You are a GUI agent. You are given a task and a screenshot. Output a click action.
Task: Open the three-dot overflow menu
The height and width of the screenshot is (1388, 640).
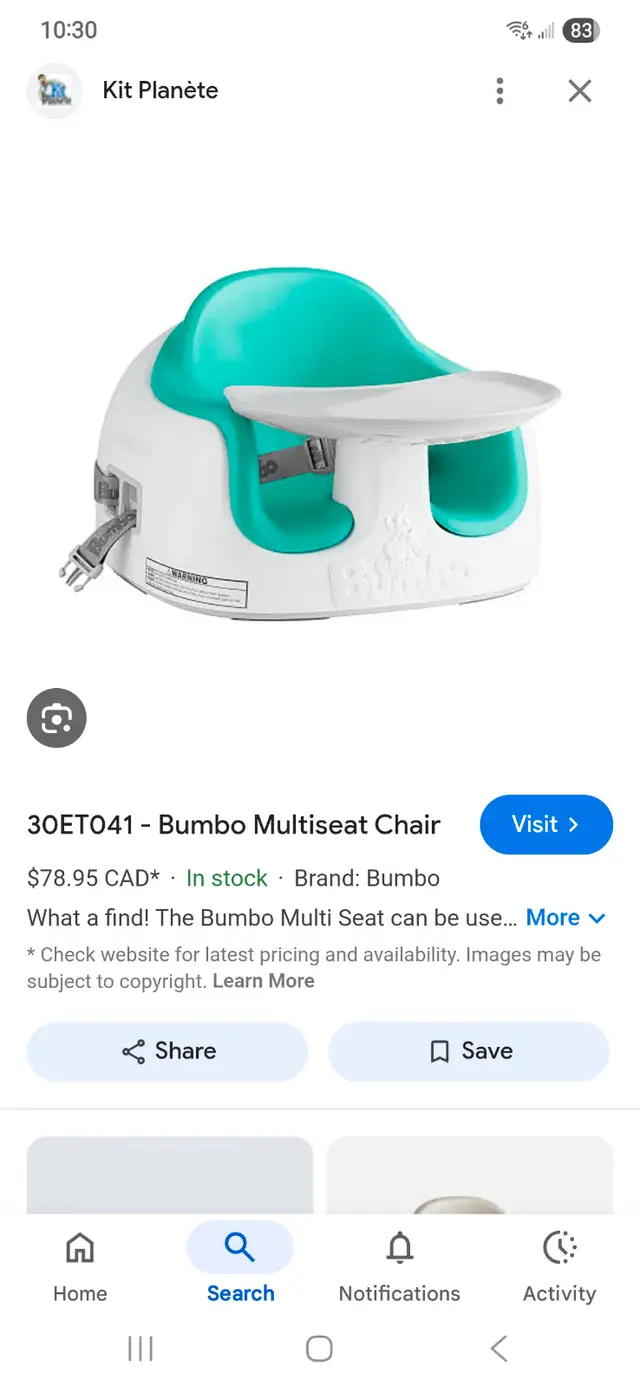(500, 91)
